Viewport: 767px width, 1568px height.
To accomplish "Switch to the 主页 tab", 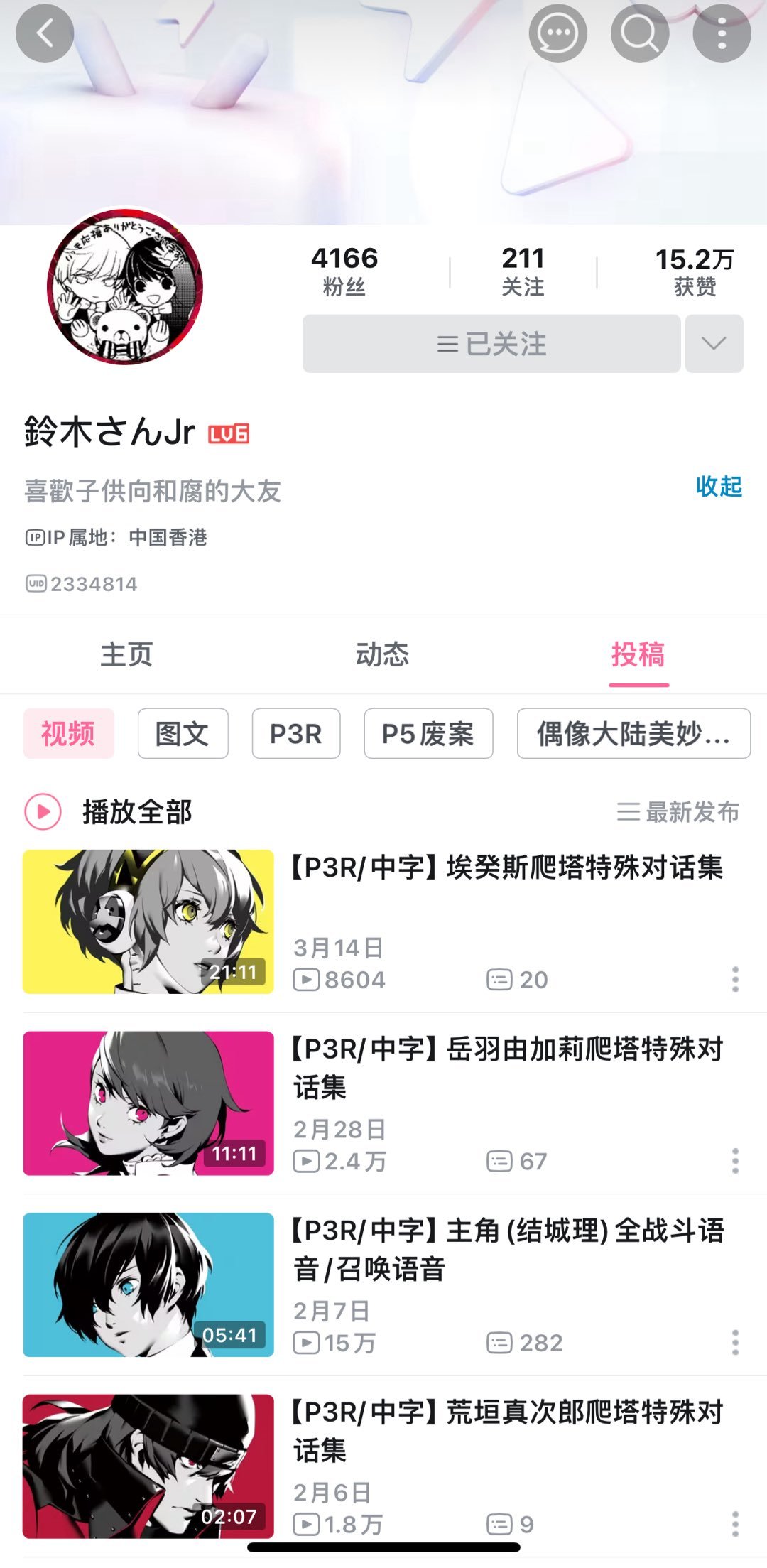I will coord(126,654).
